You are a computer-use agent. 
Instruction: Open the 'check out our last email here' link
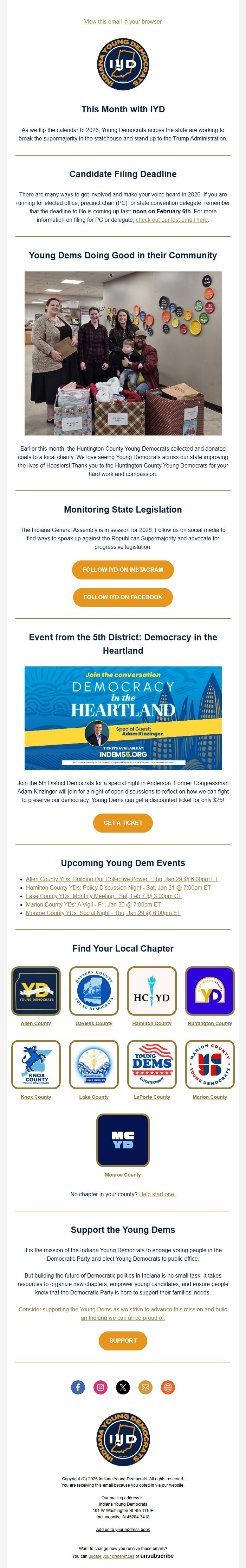click(x=172, y=220)
